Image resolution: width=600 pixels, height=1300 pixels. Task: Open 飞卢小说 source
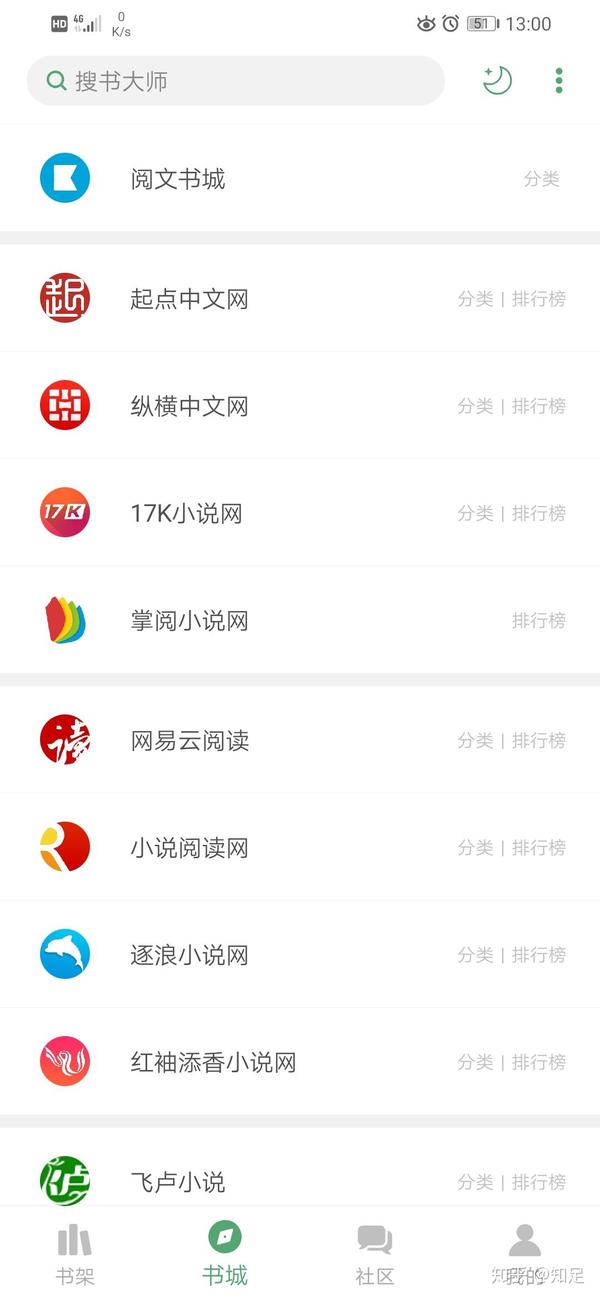(x=178, y=1182)
